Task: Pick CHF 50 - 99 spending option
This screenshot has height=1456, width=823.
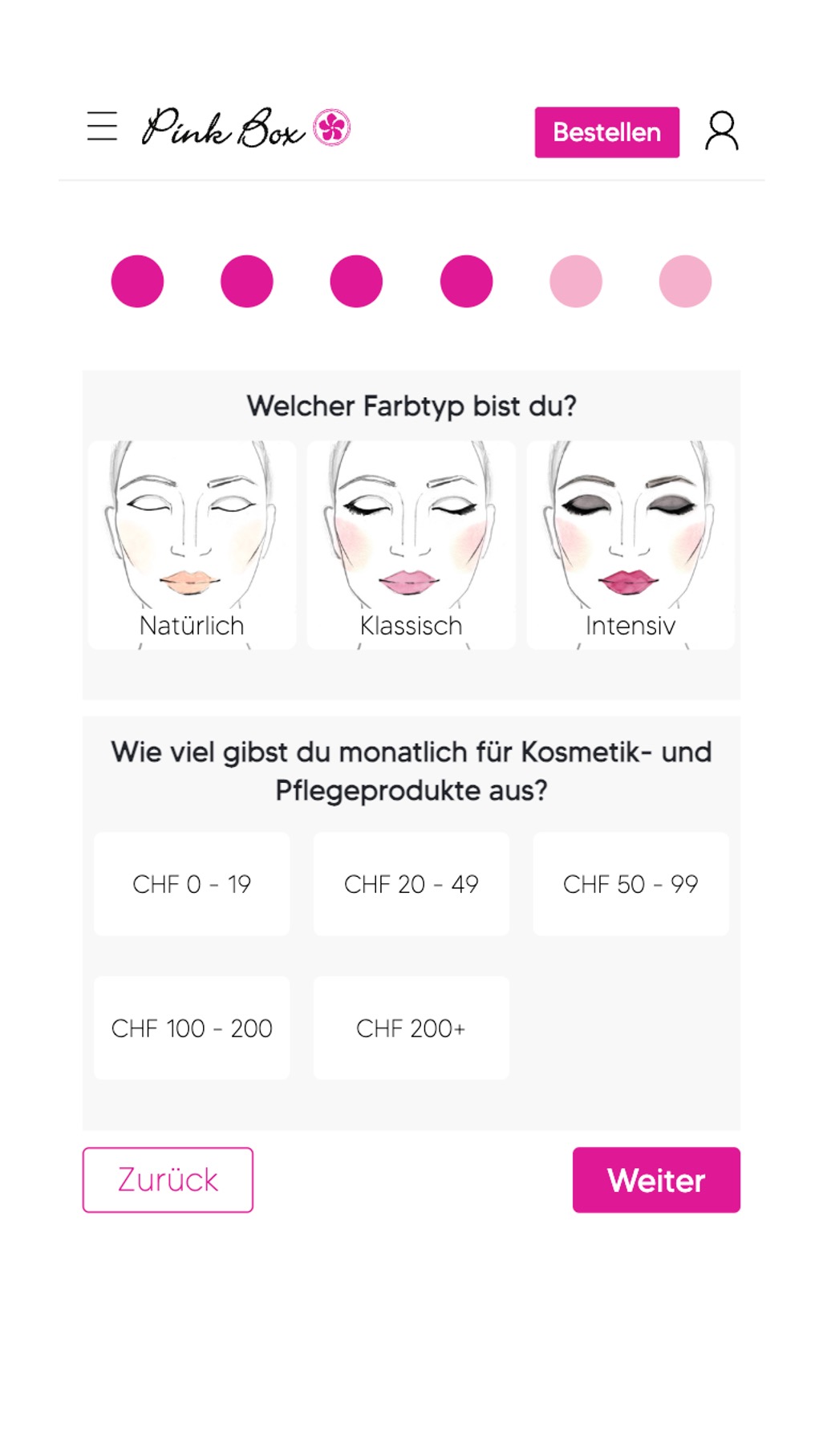Action: pos(630,884)
